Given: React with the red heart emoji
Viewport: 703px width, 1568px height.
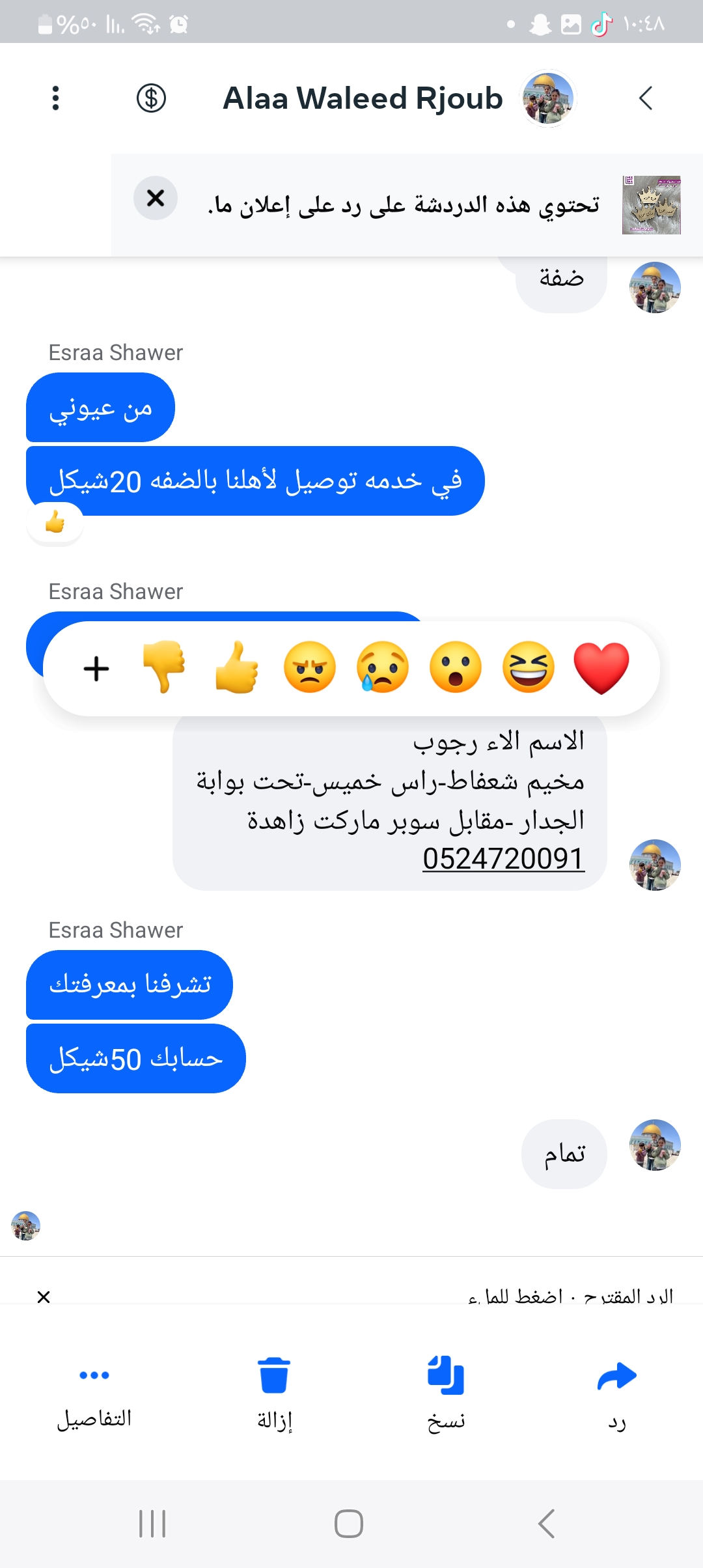Looking at the screenshot, I should coord(601,668).
